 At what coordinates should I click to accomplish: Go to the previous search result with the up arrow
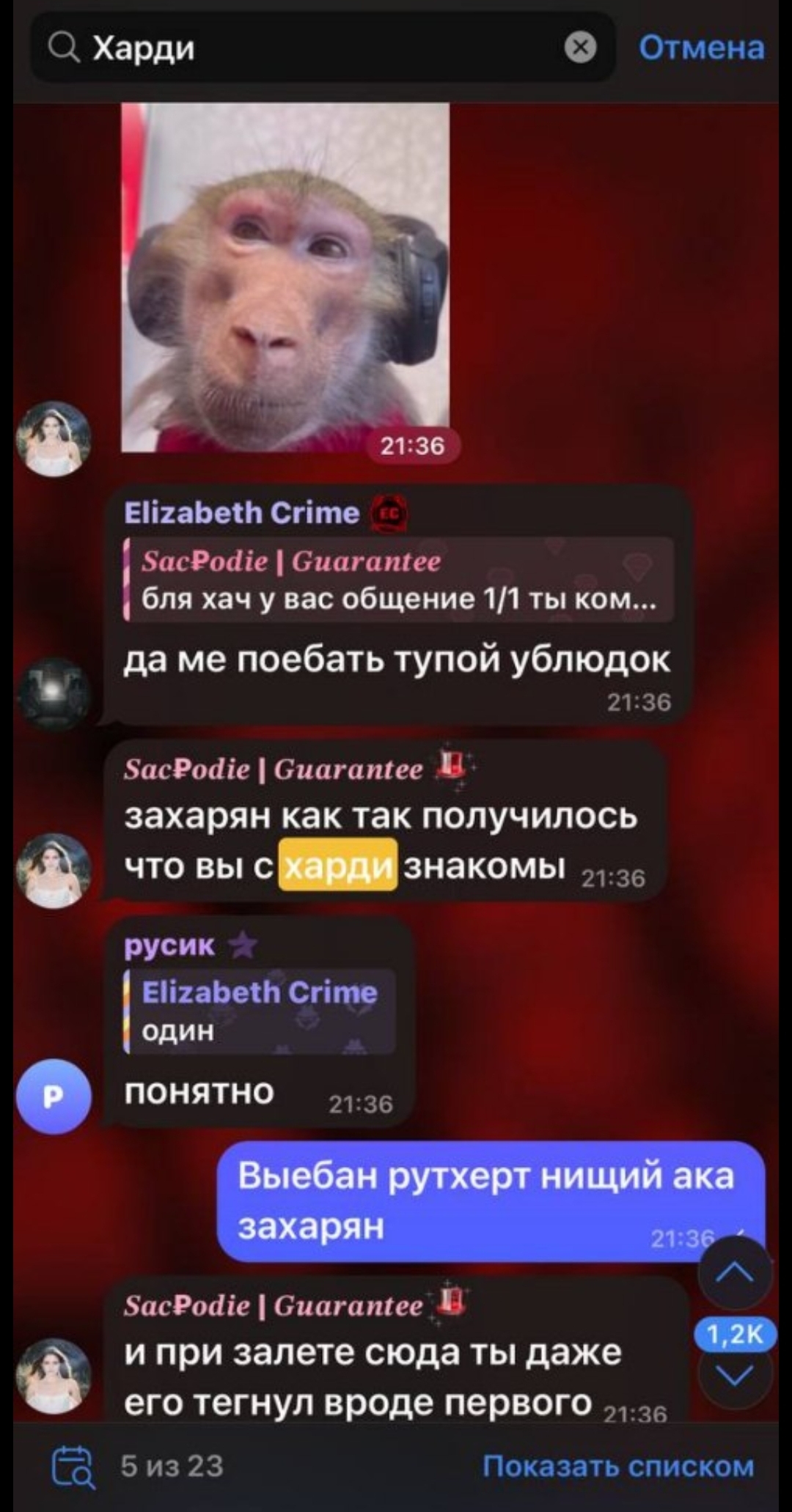click(735, 1273)
